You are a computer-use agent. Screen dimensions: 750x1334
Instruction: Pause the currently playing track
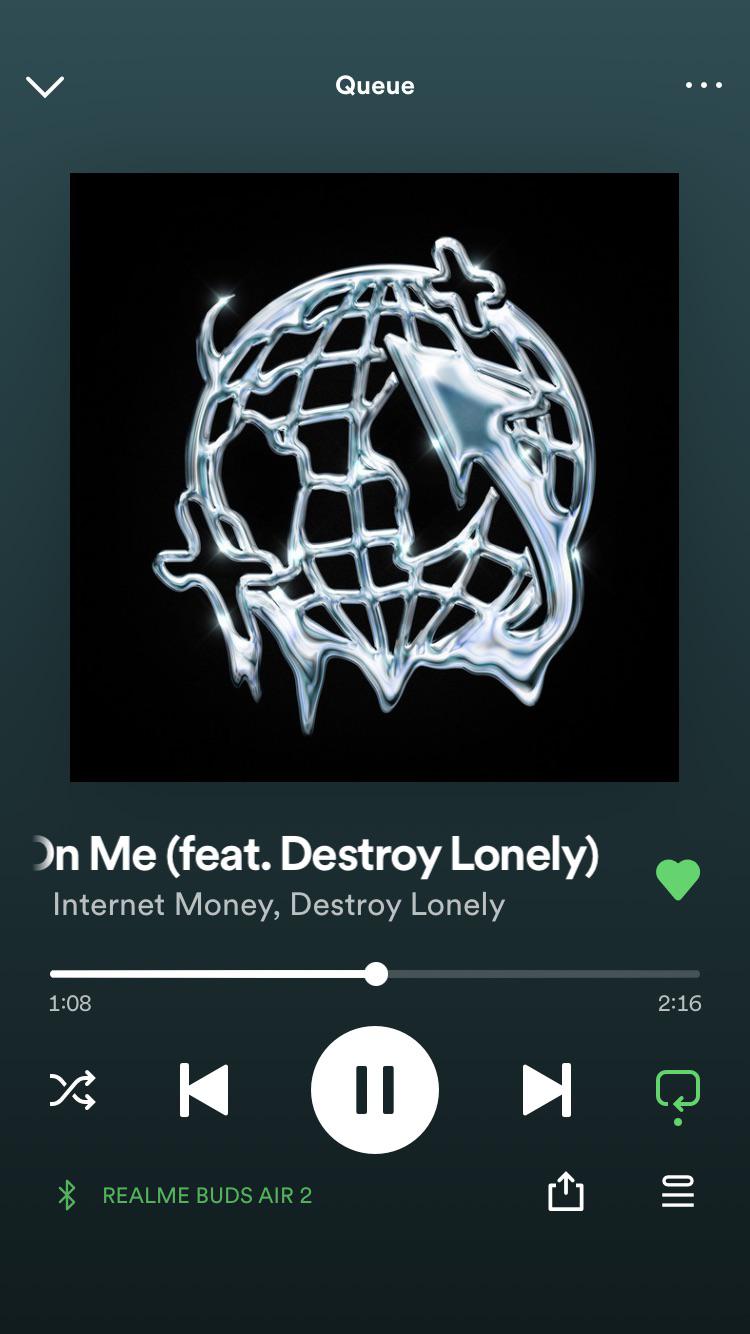coord(375,1090)
